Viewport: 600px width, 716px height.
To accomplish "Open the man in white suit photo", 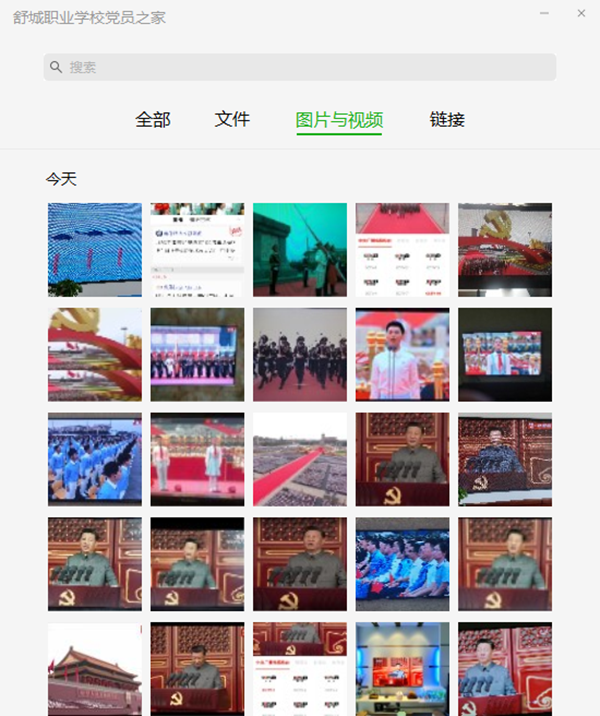I will coord(402,354).
